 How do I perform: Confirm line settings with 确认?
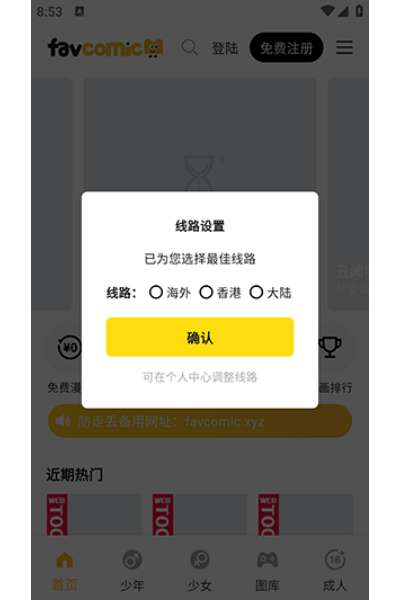pyautogui.click(x=200, y=337)
